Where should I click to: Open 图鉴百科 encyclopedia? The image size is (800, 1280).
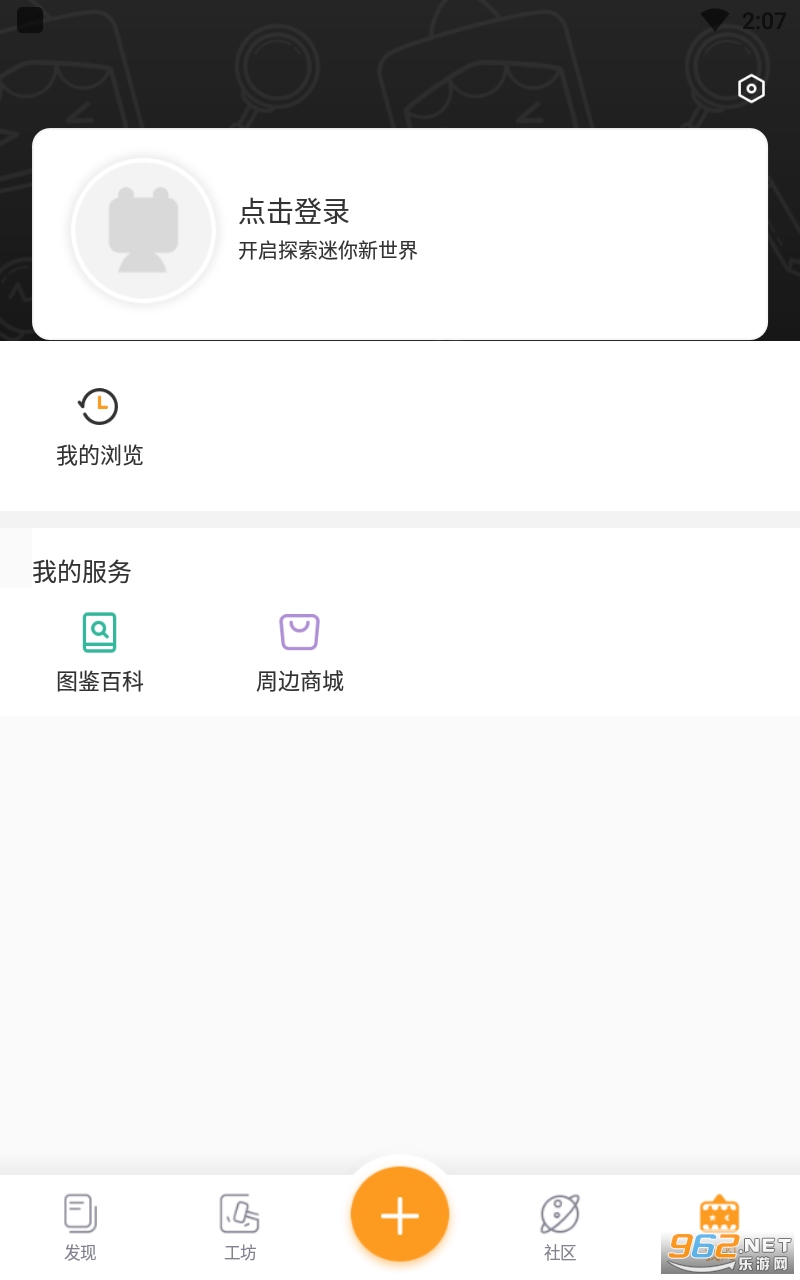click(x=100, y=652)
